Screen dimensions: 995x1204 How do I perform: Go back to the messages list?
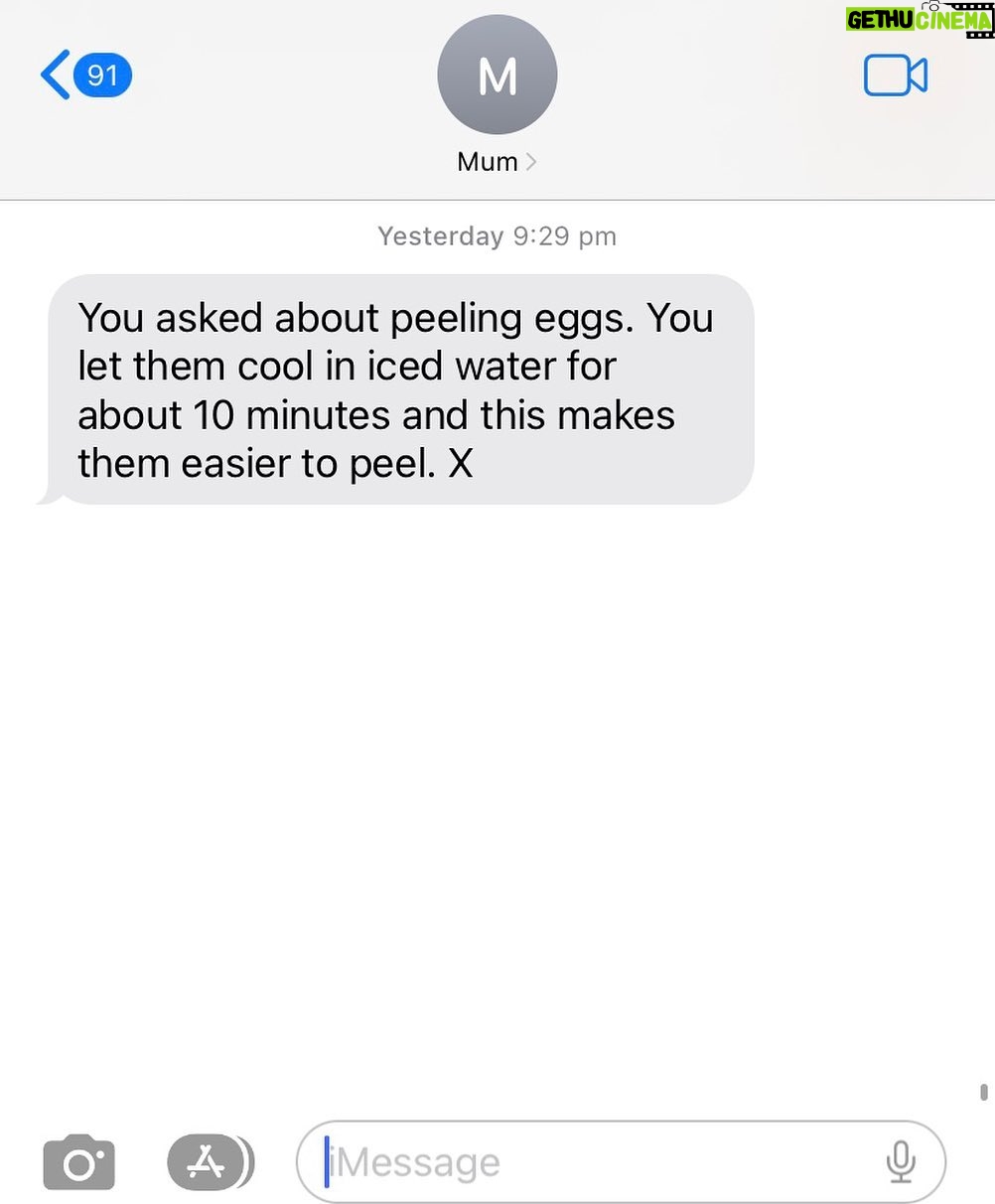83,75
